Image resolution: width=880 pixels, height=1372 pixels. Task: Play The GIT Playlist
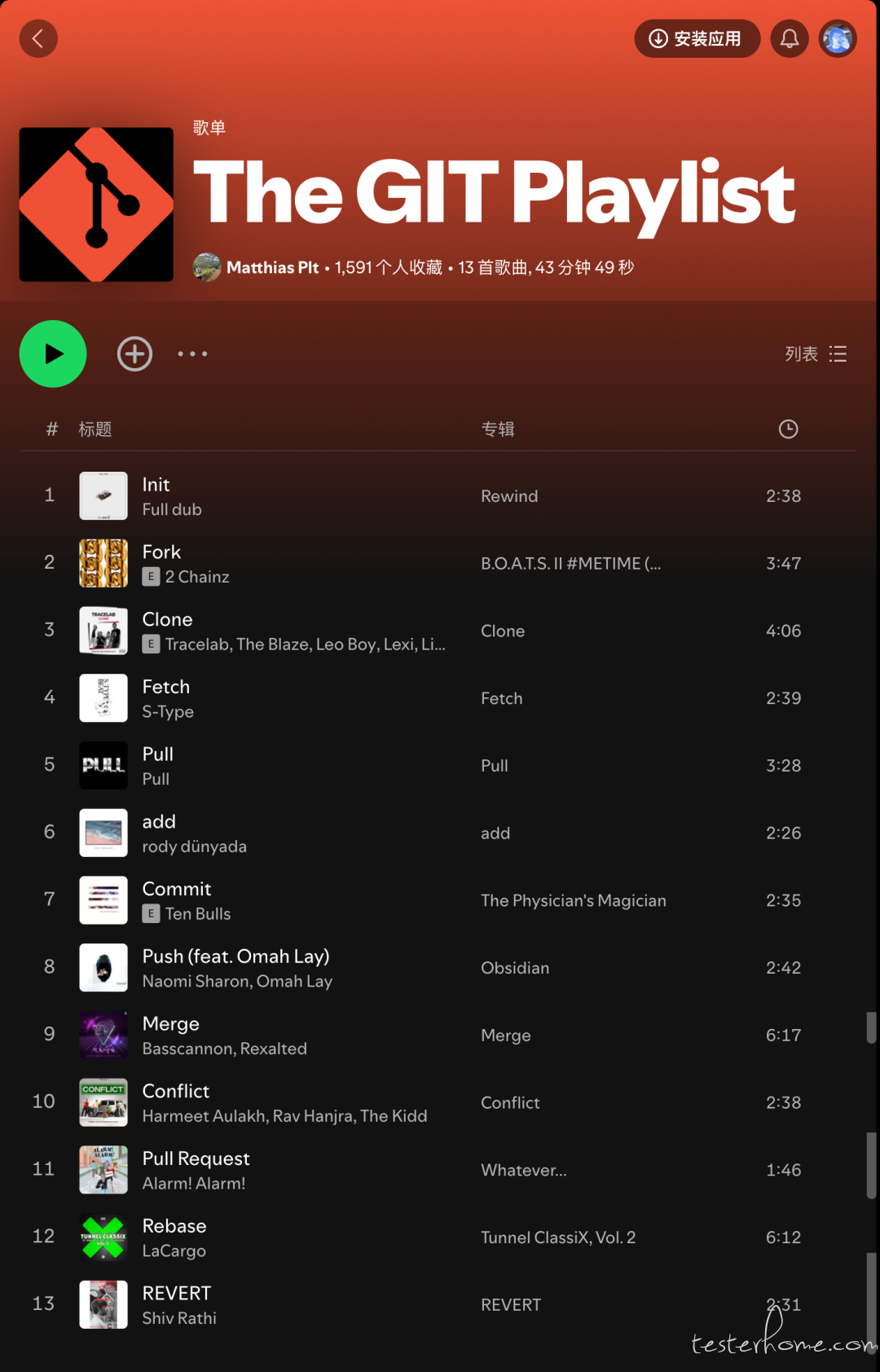coord(53,354)
